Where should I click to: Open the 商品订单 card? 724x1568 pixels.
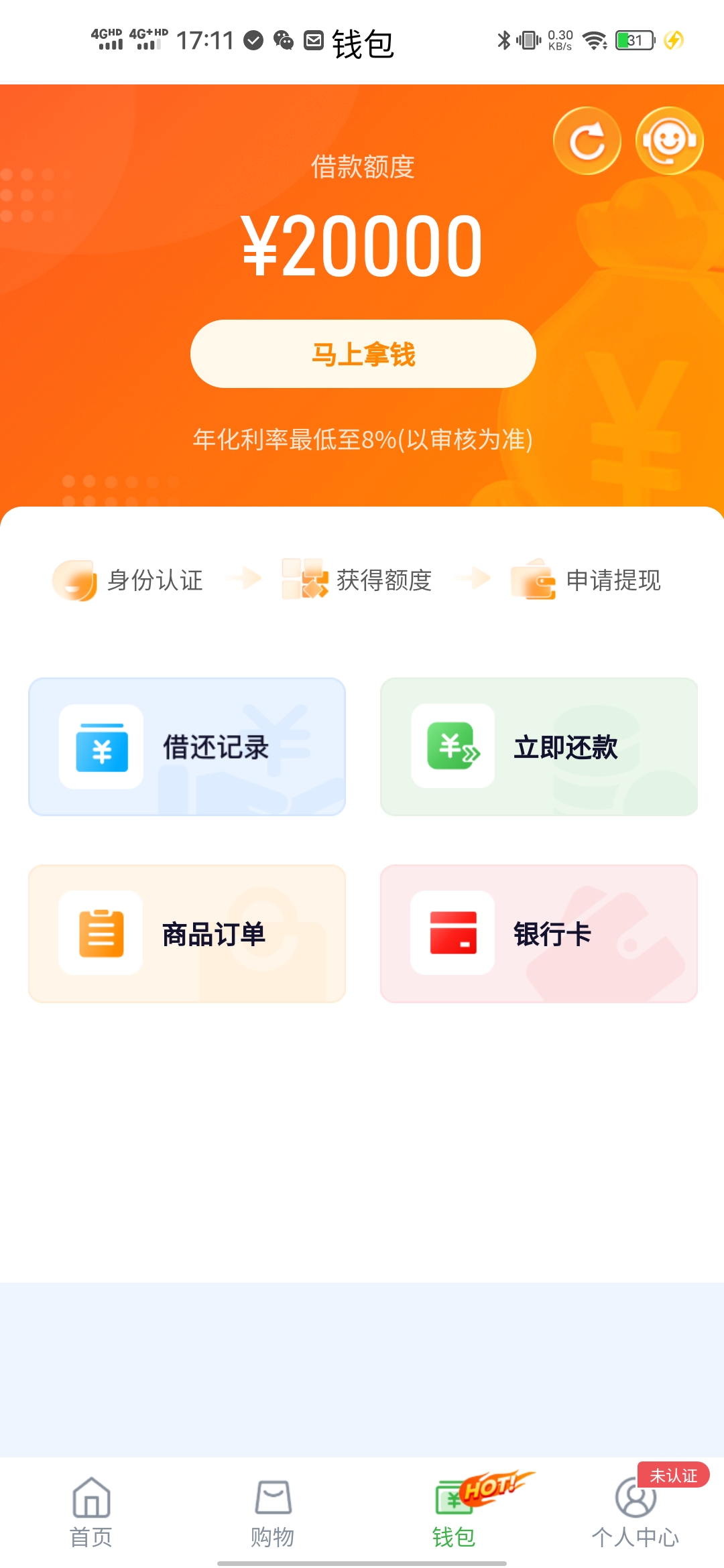click(187, 933)
